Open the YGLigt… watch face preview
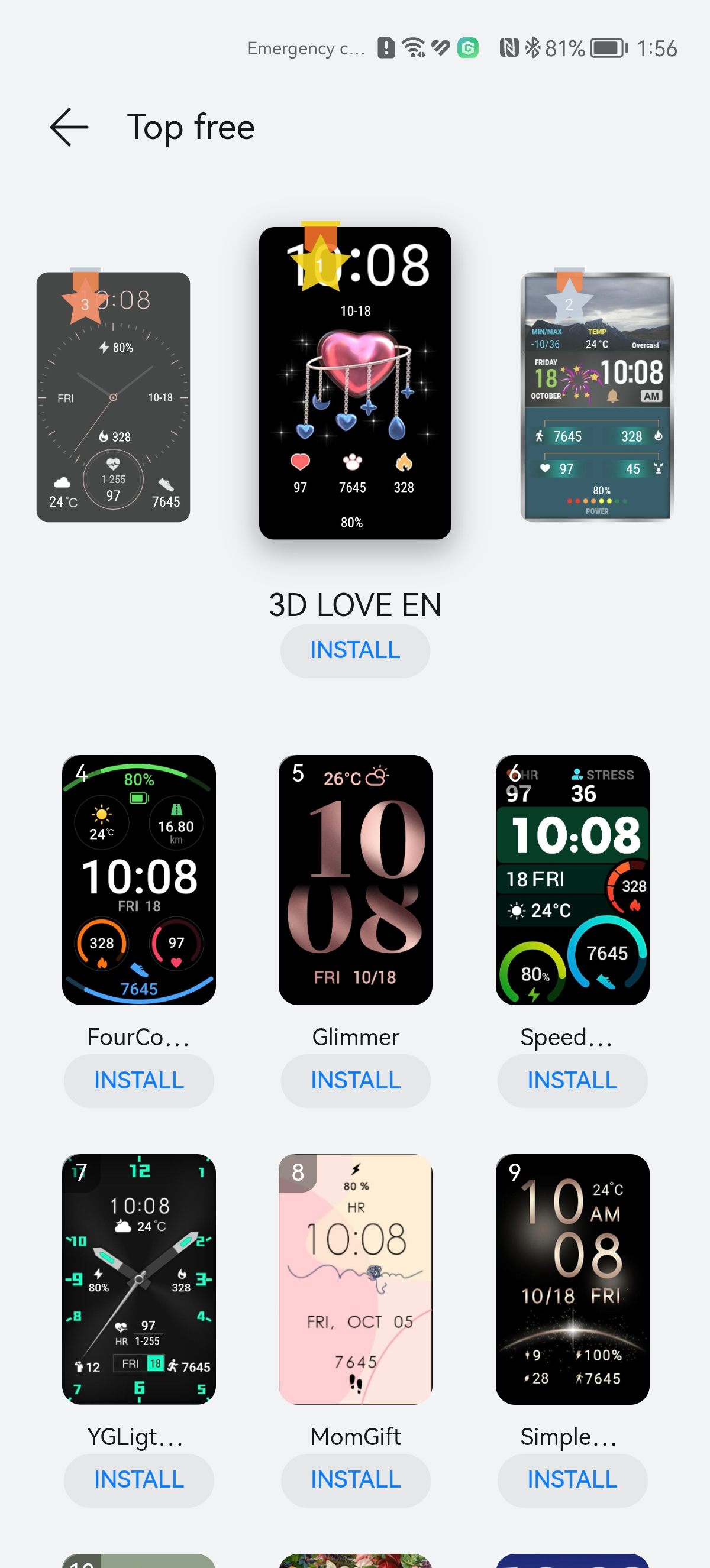The image size is (710, 1568). tap(139, 1279)
